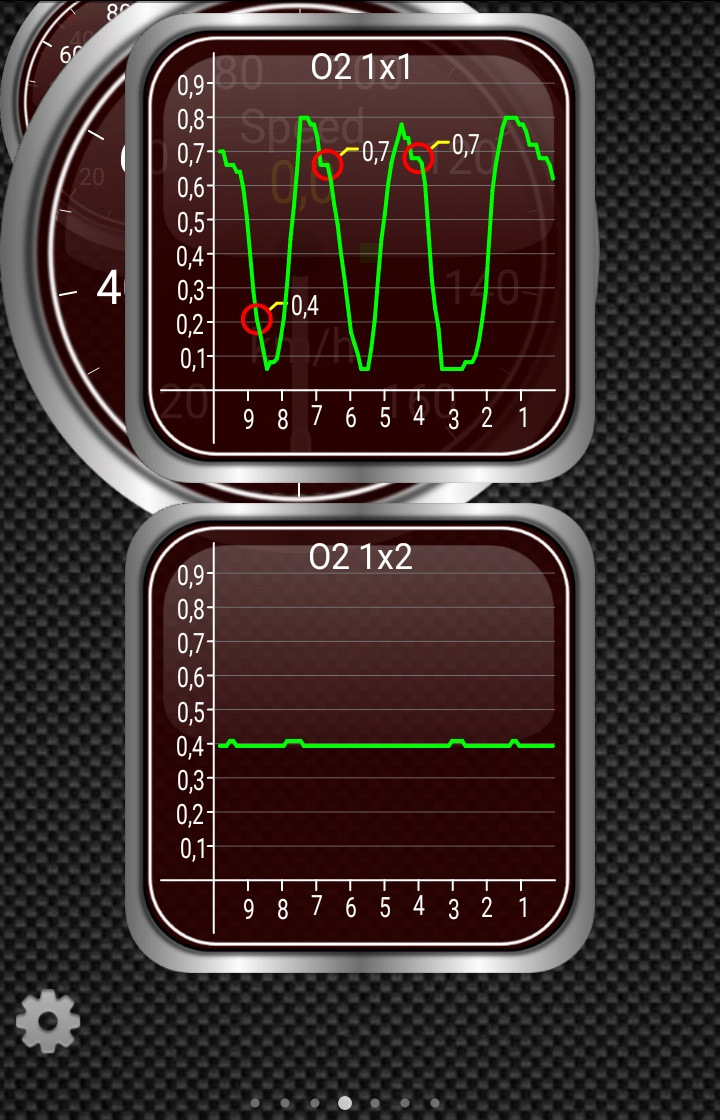Select the O2 1x1 graph widget
Screen dimensions: 720x1120
pyautogui.click(x=360, y=248)
